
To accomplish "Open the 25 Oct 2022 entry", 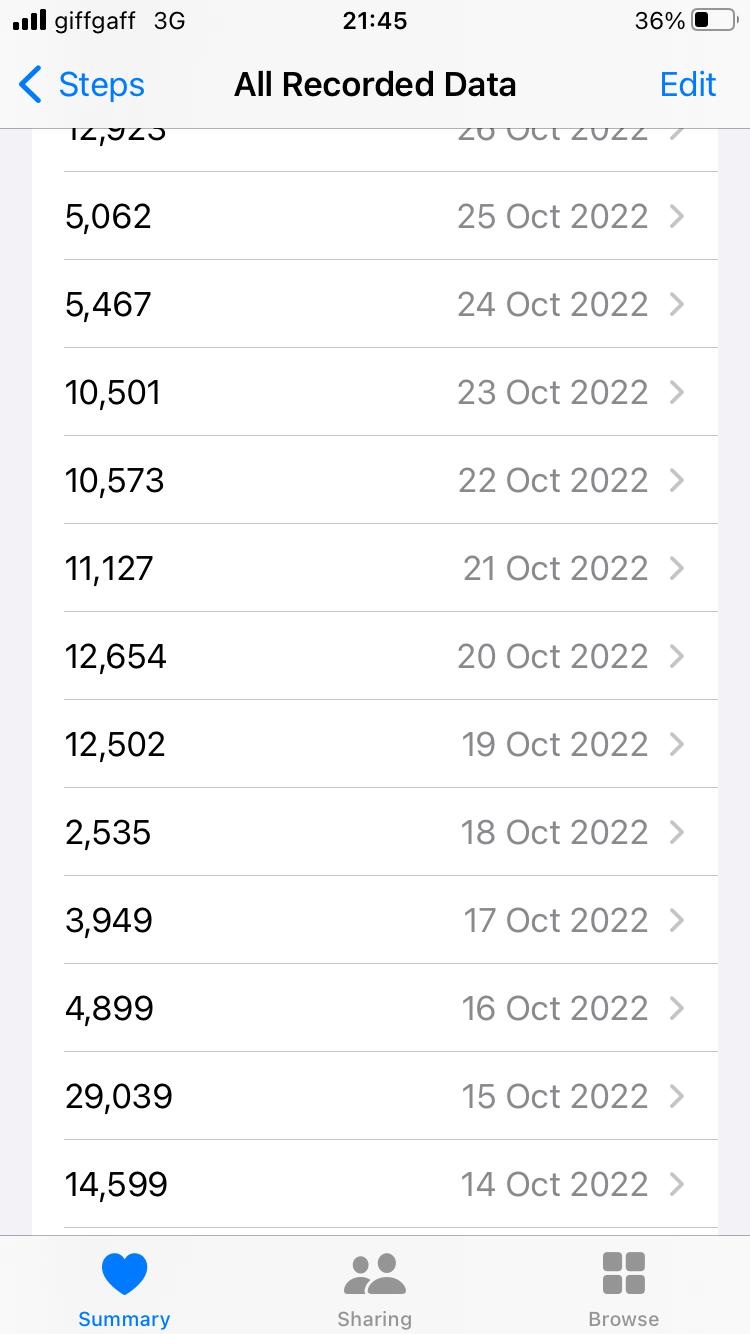I will 375,216.
